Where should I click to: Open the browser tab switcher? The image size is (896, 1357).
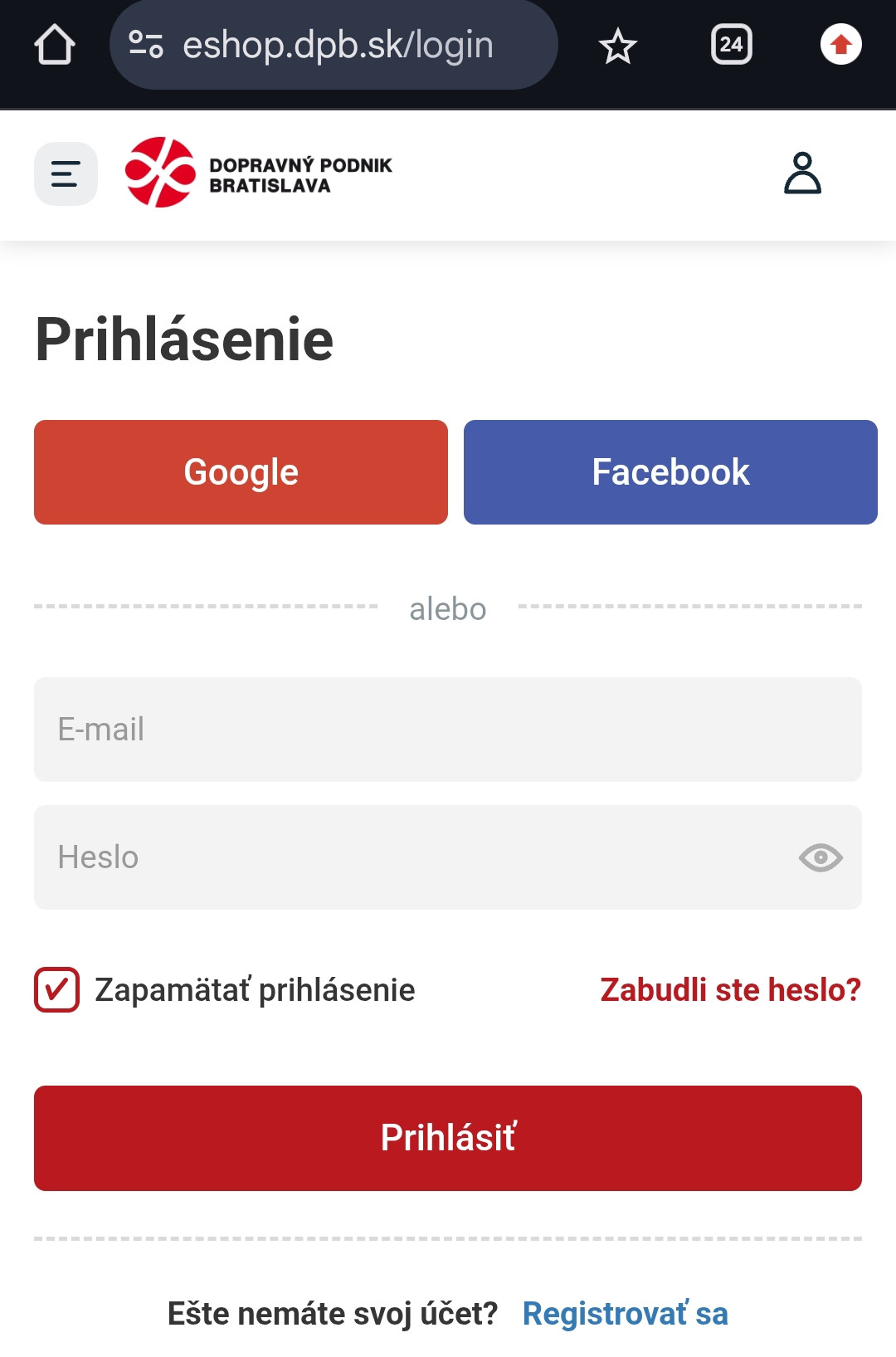[x=731, y=45]
